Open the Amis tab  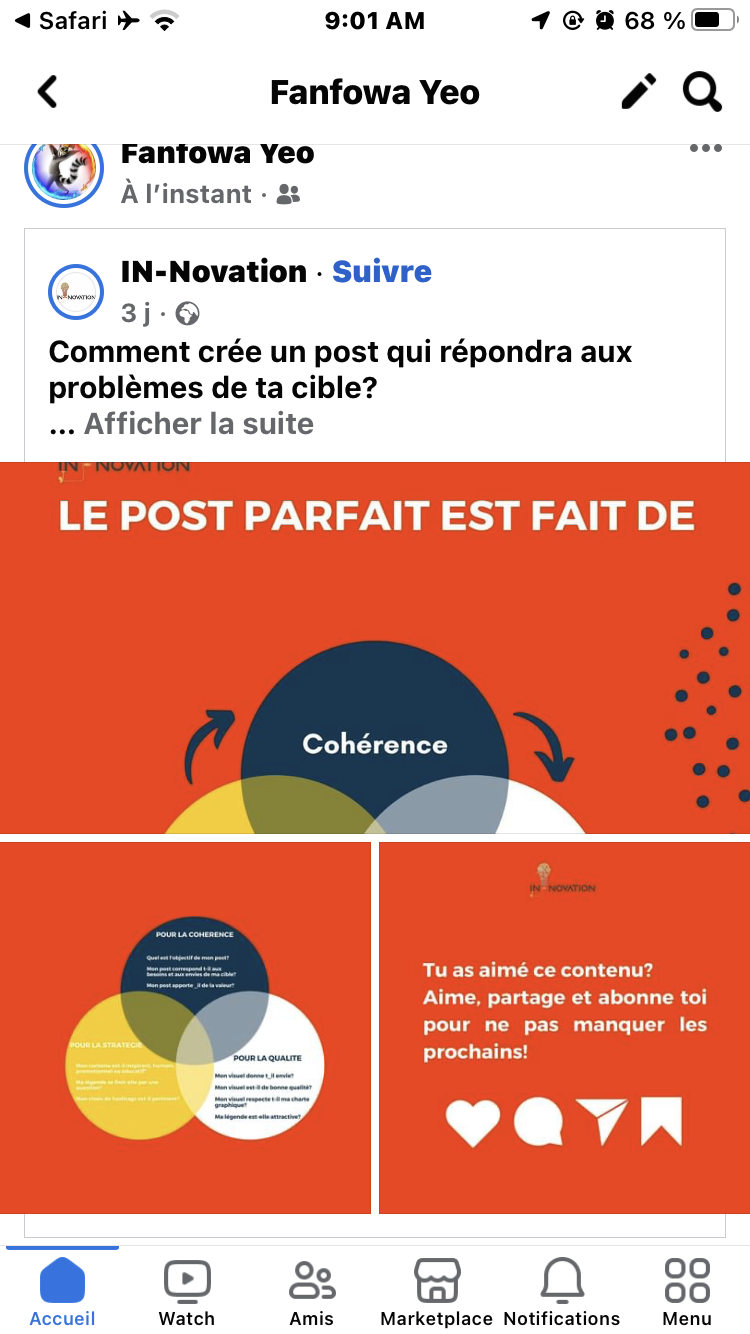[312, 1292]
